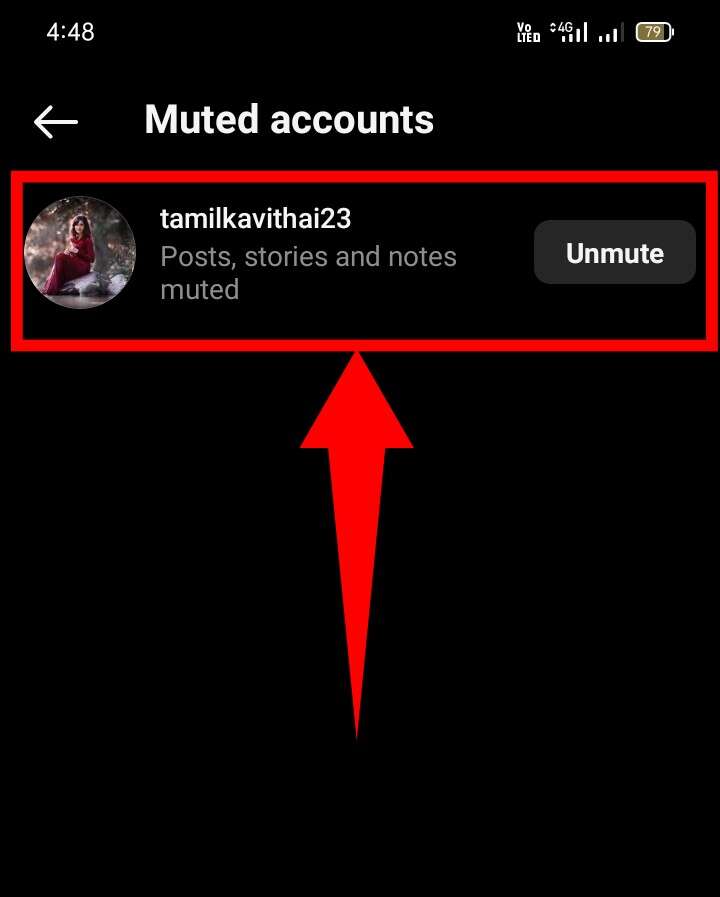Viewport: 720px width, 897px height.
Task: Click inside the red highlighted rectangle
Action: coord(360,253)
